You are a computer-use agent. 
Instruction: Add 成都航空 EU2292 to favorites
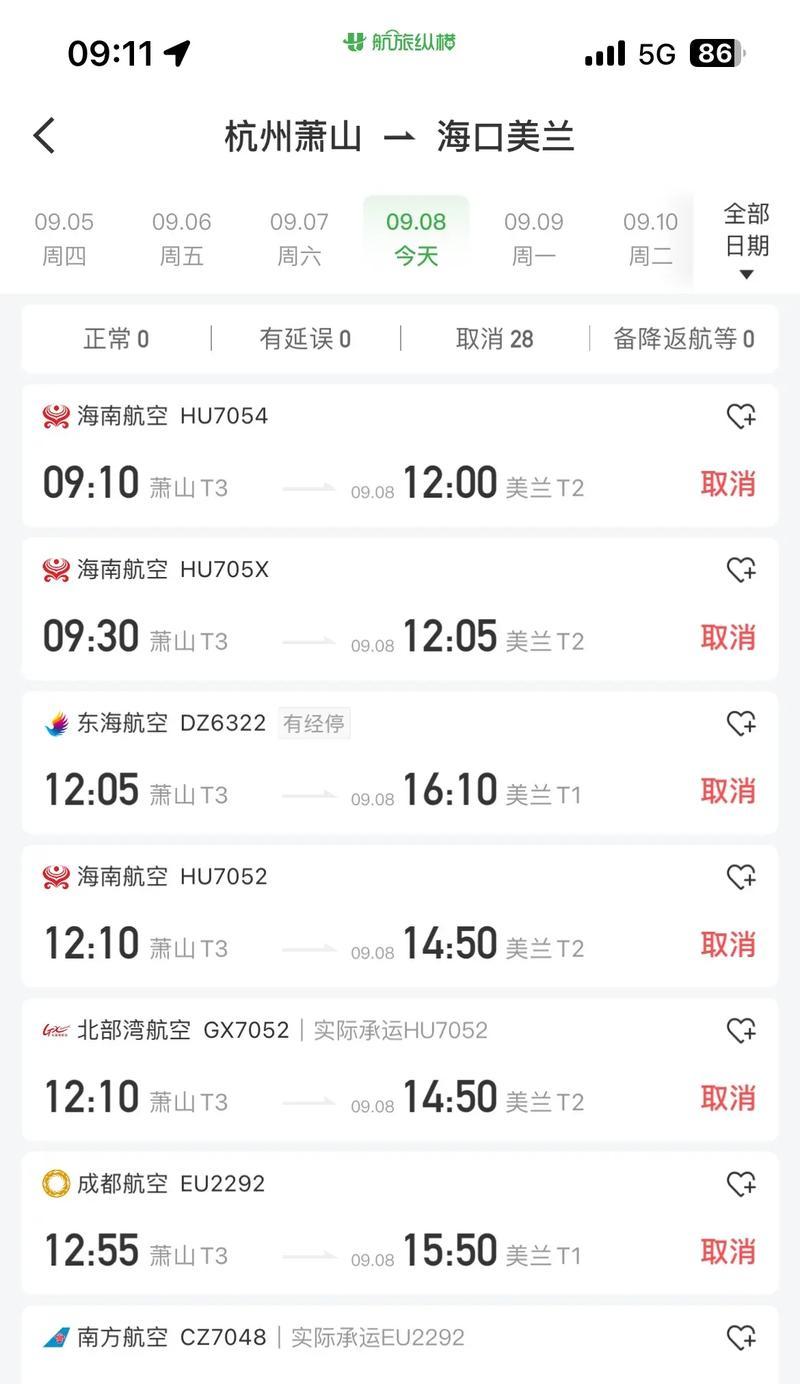(x=741, y=1184)
